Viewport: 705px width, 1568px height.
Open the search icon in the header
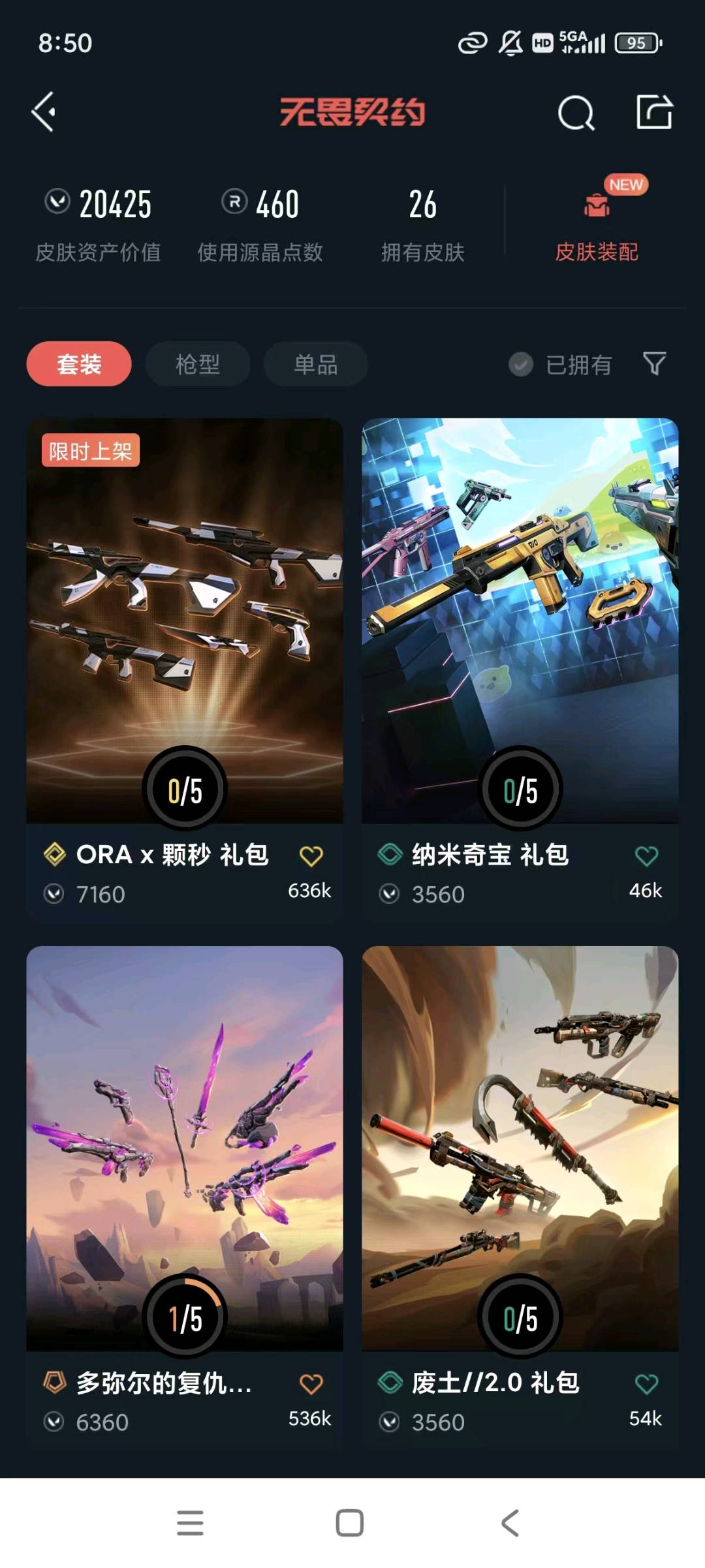click(x=576, y=114)
